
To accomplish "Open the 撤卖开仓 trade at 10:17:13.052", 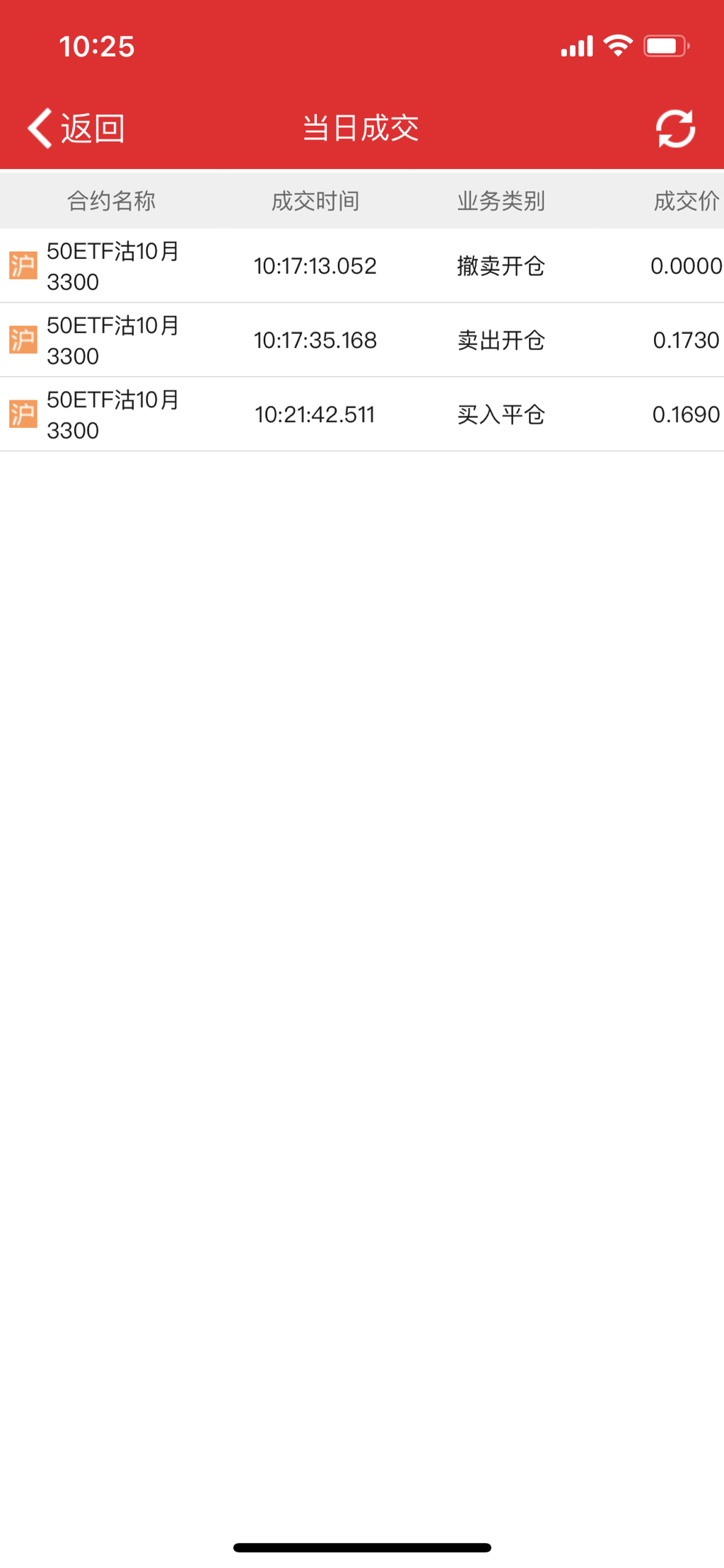I will click(x=362, y=266).
